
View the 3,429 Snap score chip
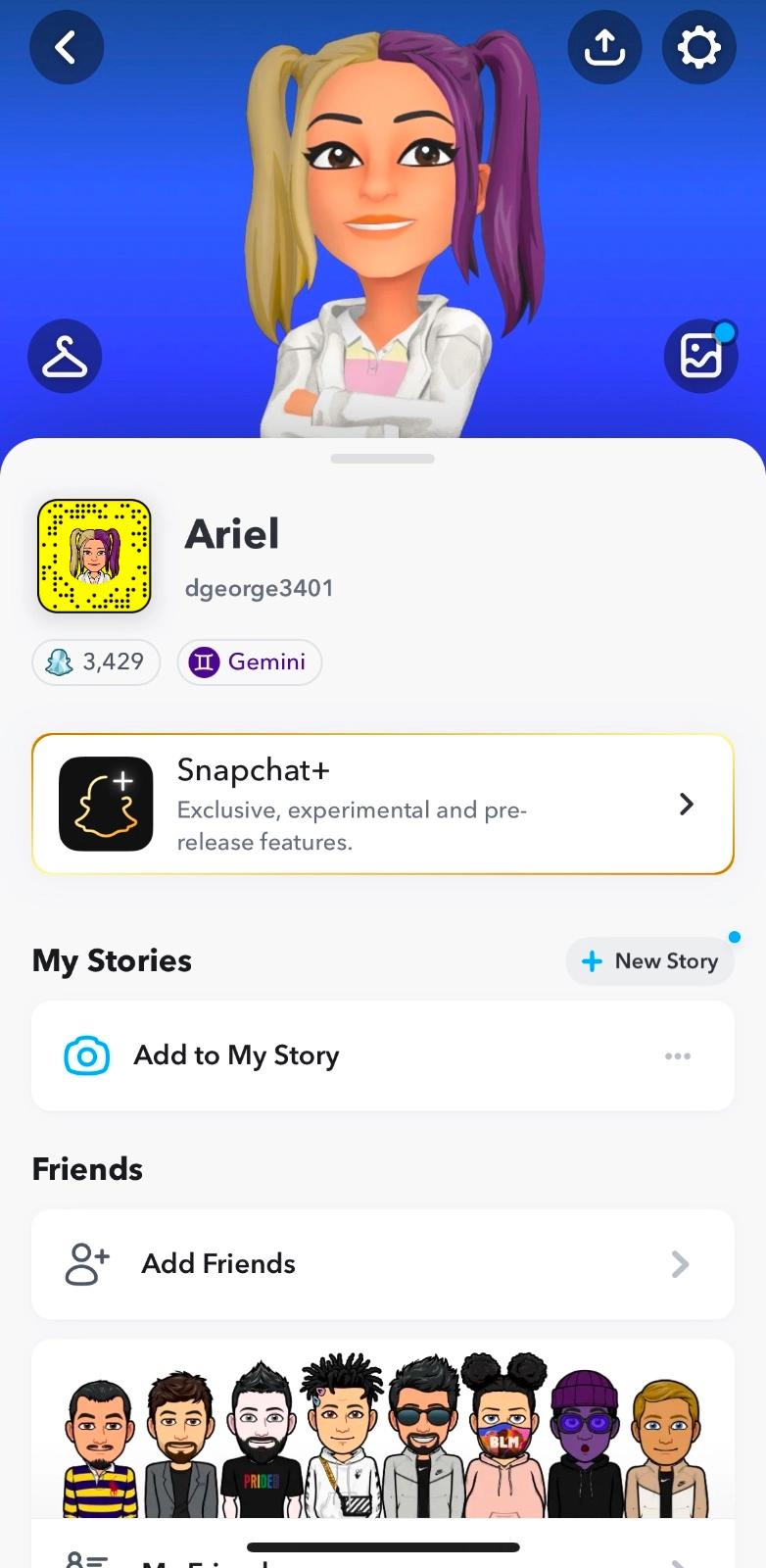pos(96,662)
